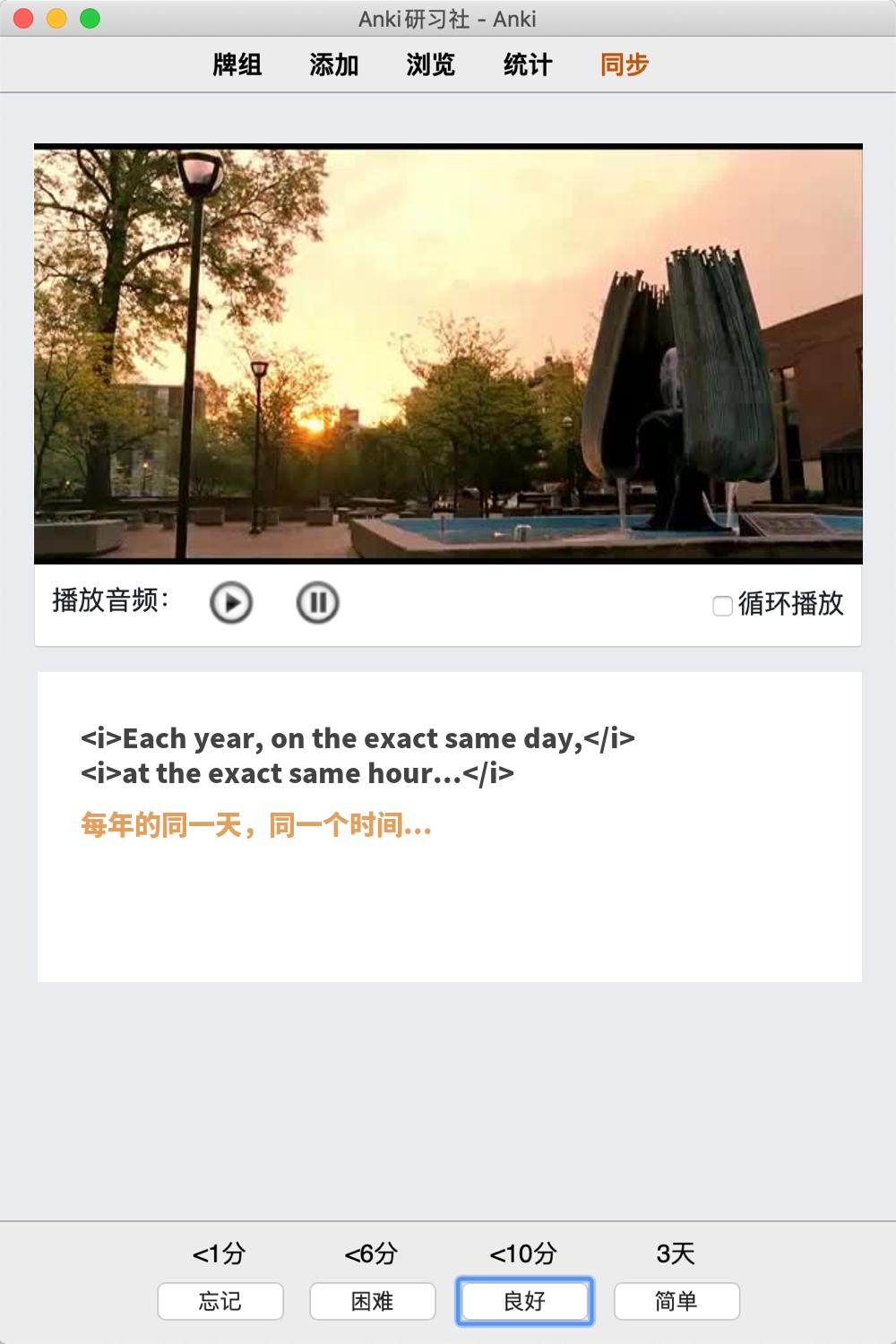Minimize the Anki window
This screenshot has width=896, height=1344.
coord(56,18)
